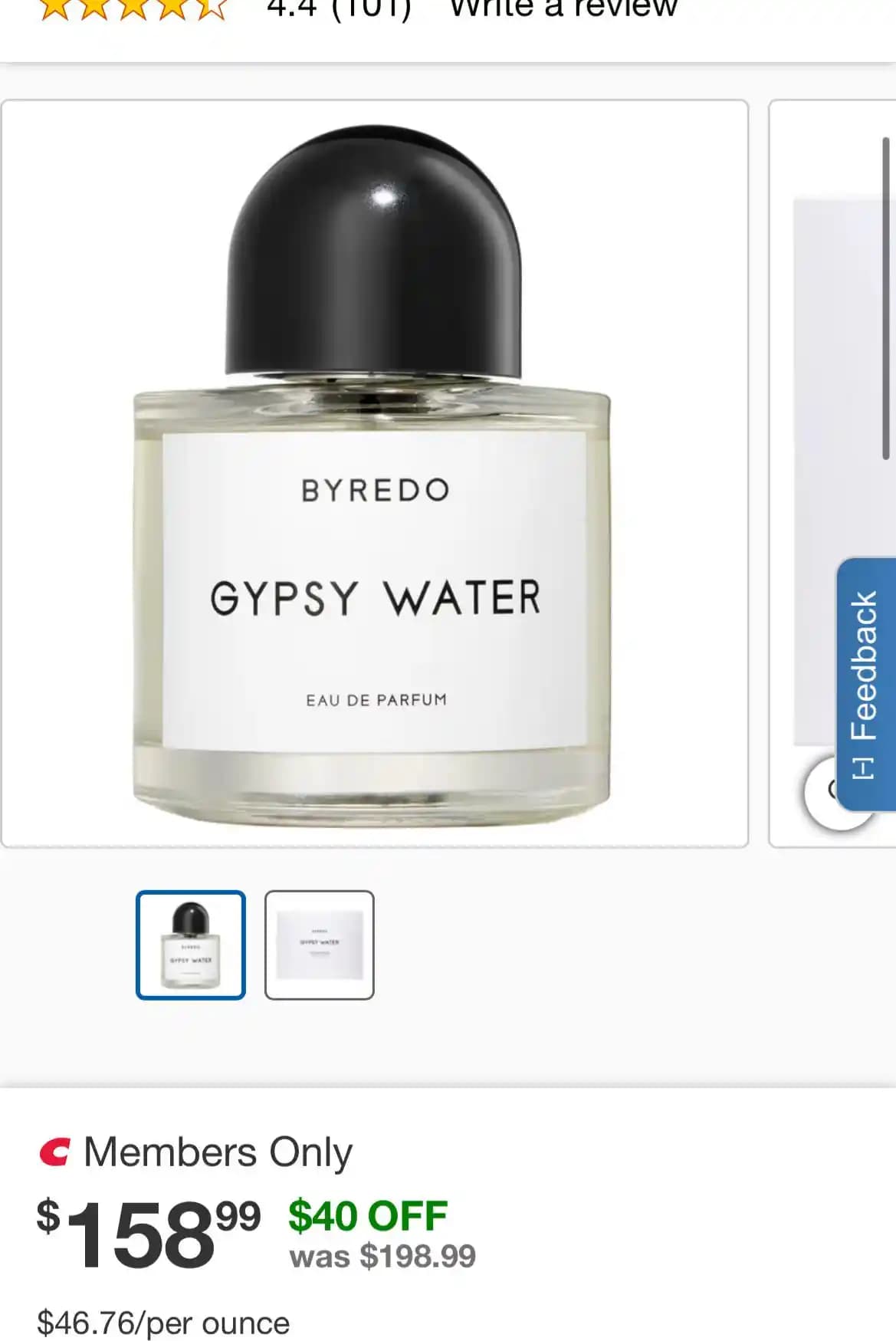896x1341 pixels.
Task: Click the 'Members Only' label
Action: [x=218, y=1149]
